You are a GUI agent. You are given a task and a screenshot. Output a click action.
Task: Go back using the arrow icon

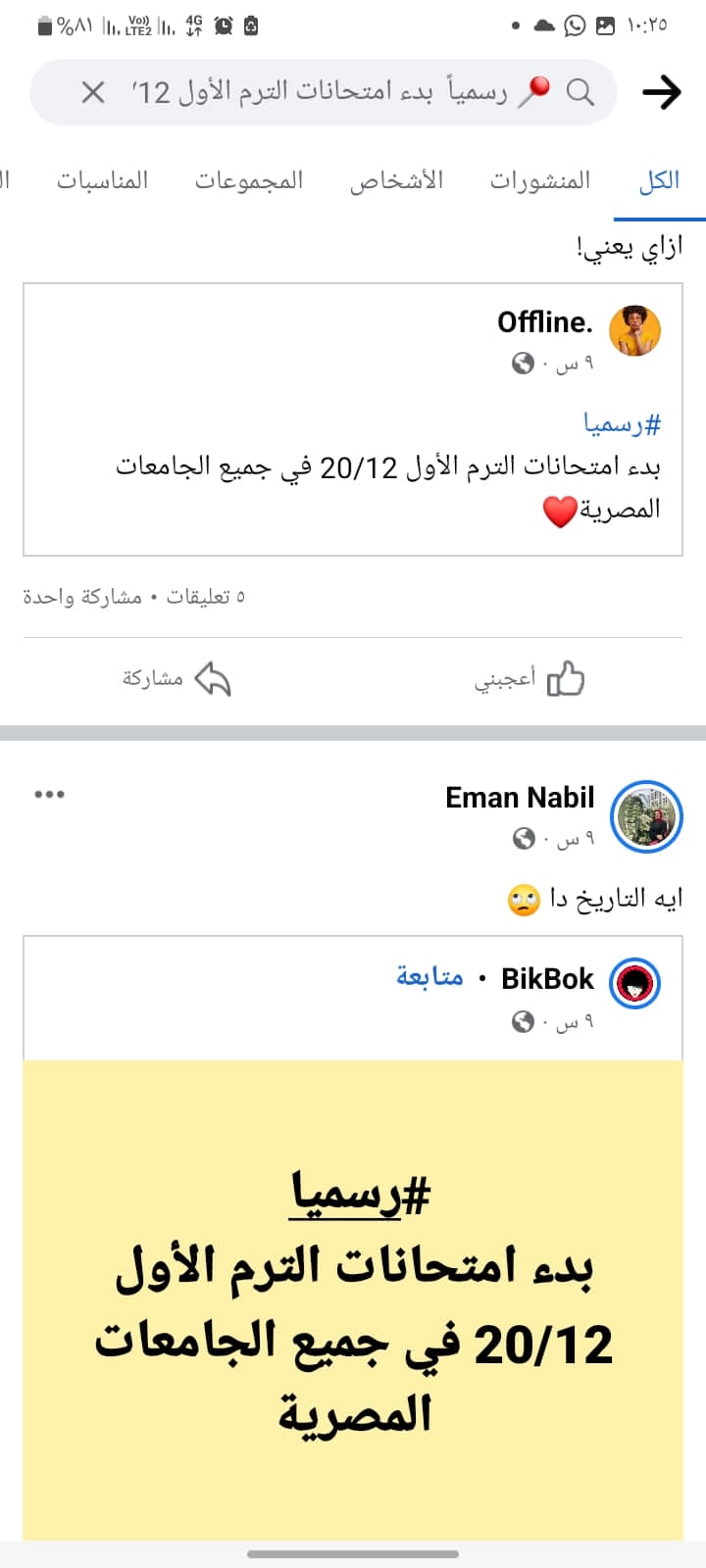[x=662, y=92]
